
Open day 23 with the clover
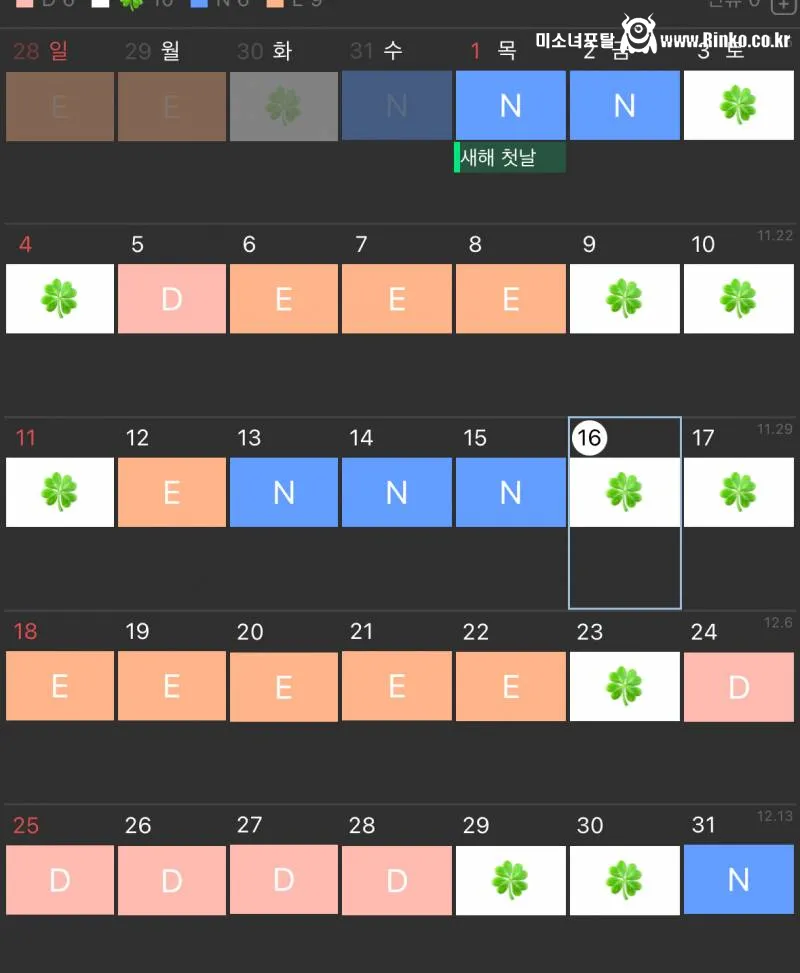[624, 687]
